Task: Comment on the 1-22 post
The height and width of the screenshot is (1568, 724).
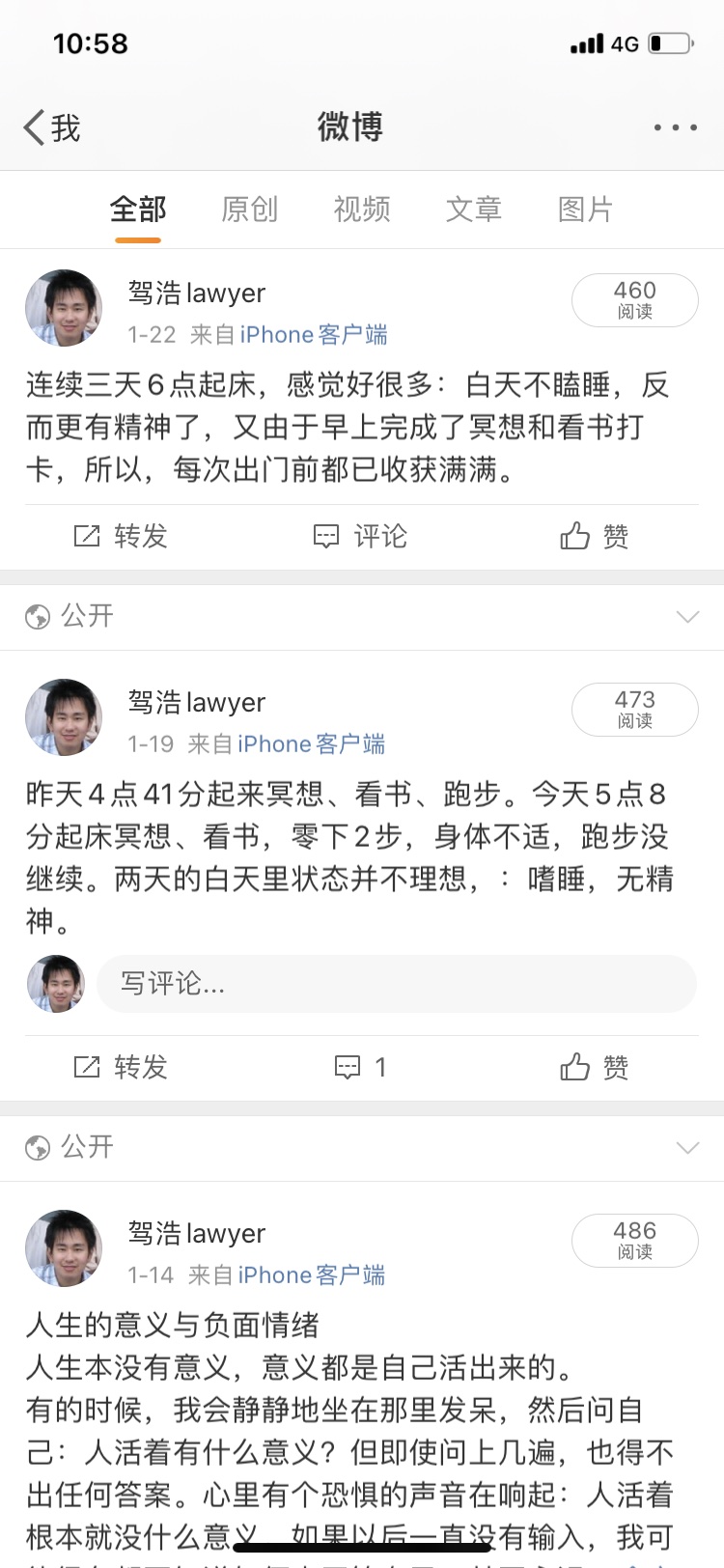Action: (x=361, y=536)
